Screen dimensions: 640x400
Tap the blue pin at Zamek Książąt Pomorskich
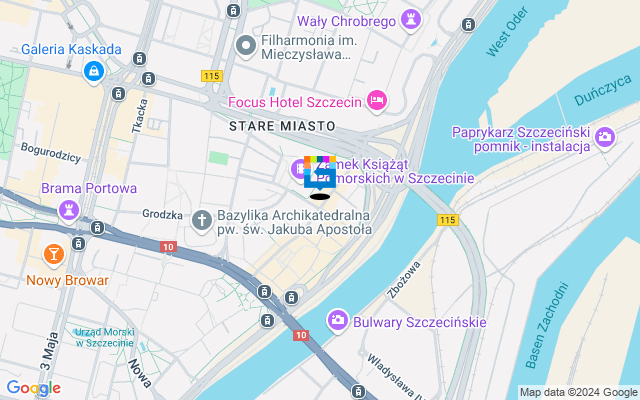click(320, 176)
